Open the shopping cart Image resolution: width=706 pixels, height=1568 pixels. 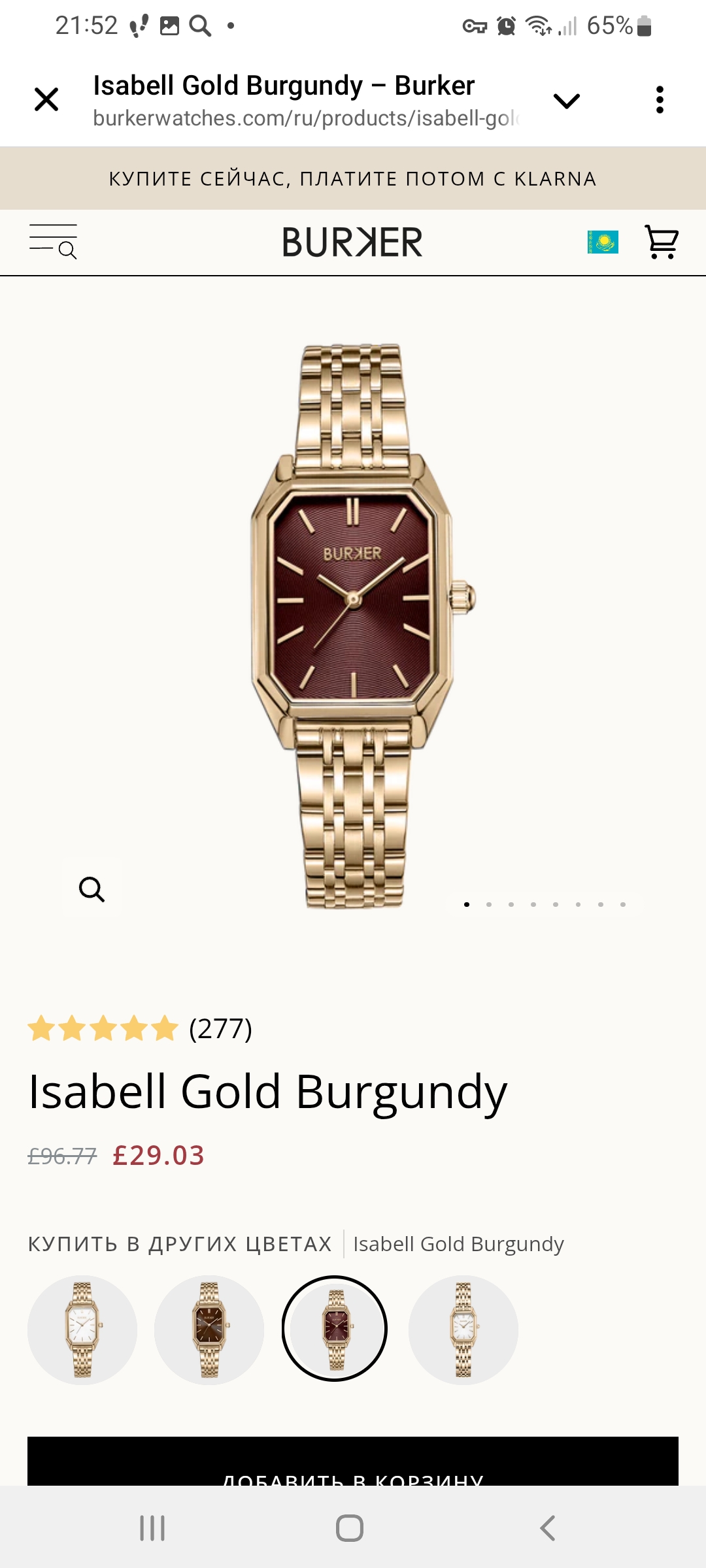click(661, 242)
